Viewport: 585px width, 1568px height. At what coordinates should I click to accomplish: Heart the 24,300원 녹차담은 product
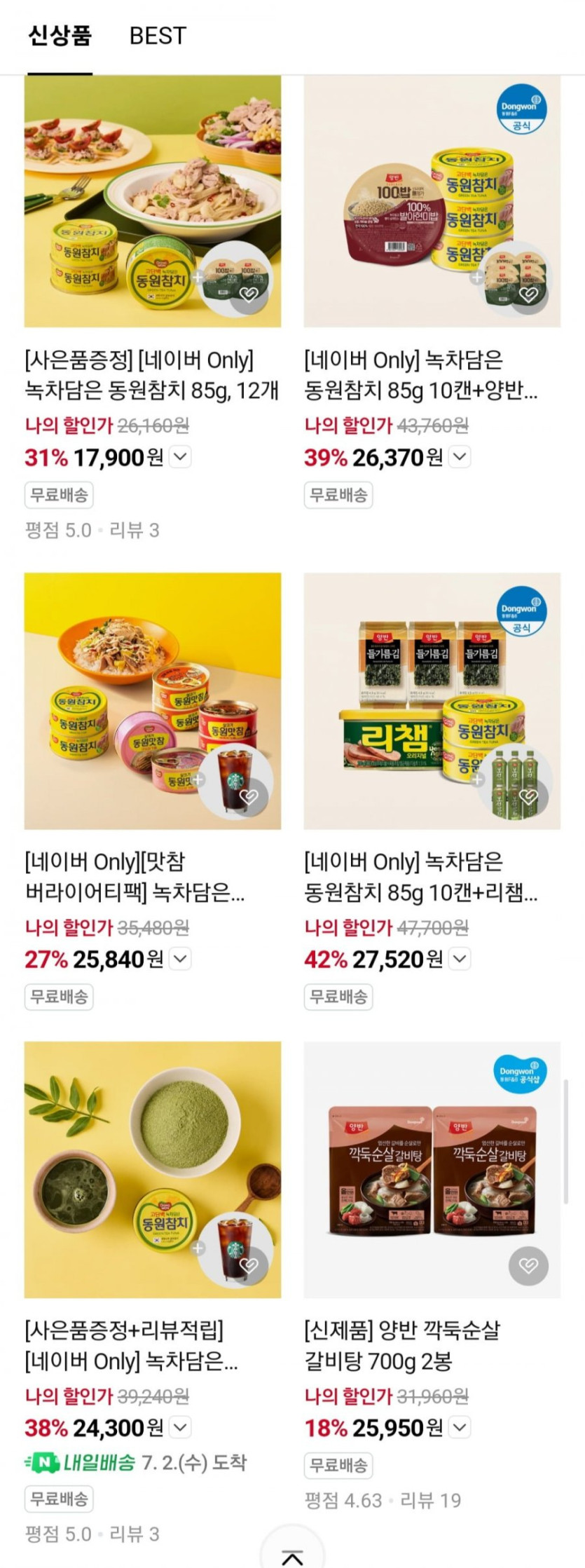(x=249, y=1265)
